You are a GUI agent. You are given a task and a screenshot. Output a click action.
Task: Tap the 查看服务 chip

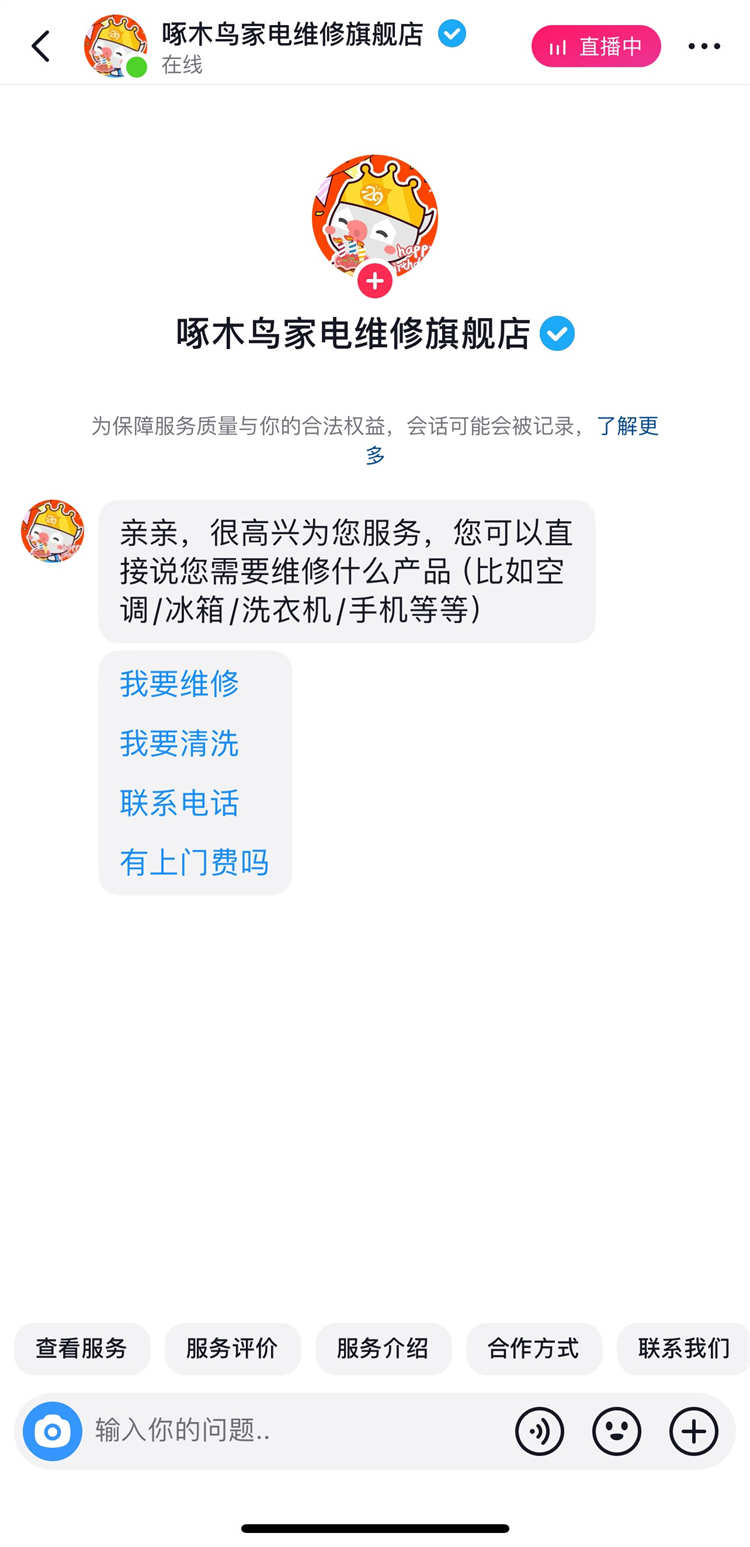[82, 1348]
